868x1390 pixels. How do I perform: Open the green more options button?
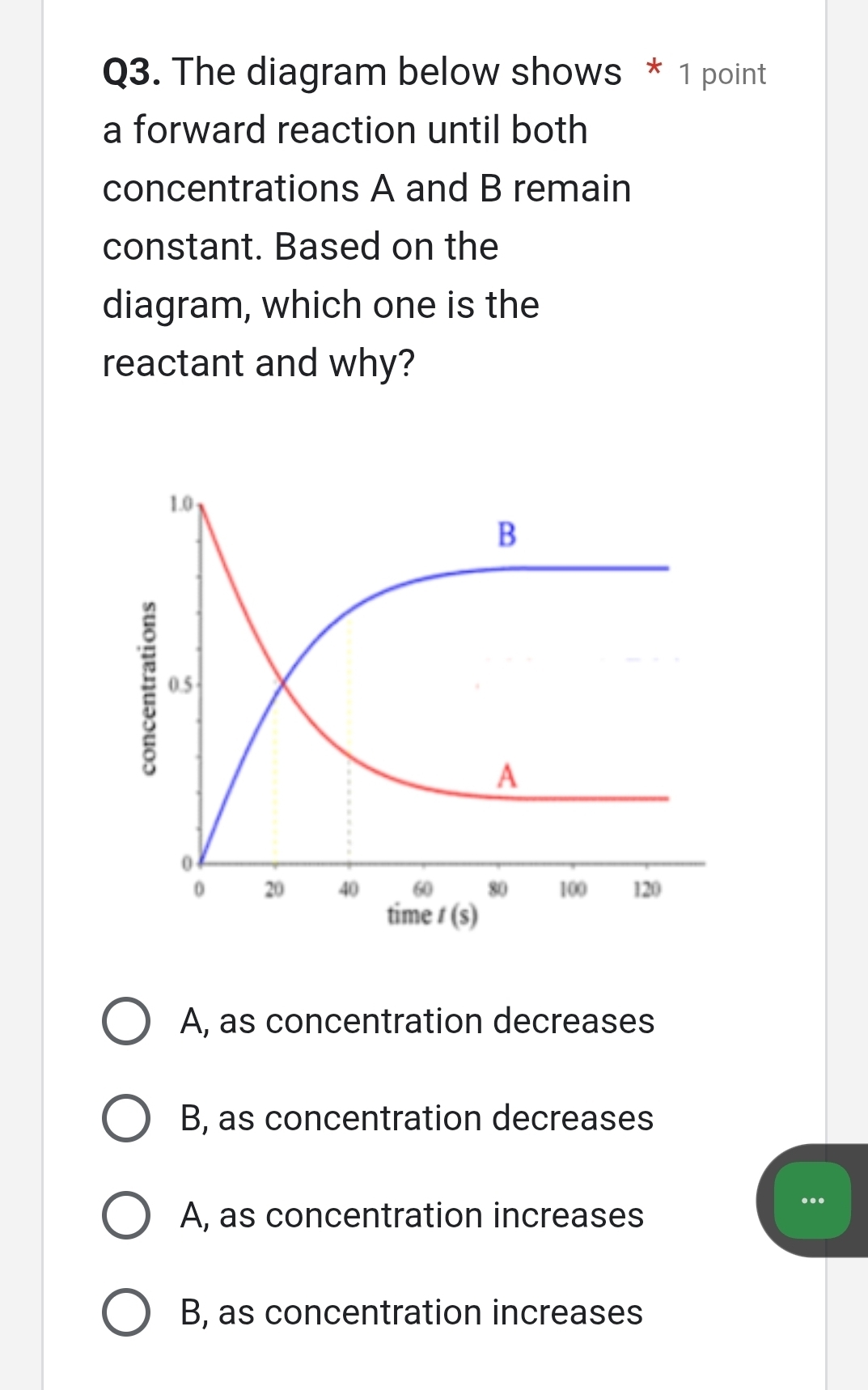[811, 1200]
